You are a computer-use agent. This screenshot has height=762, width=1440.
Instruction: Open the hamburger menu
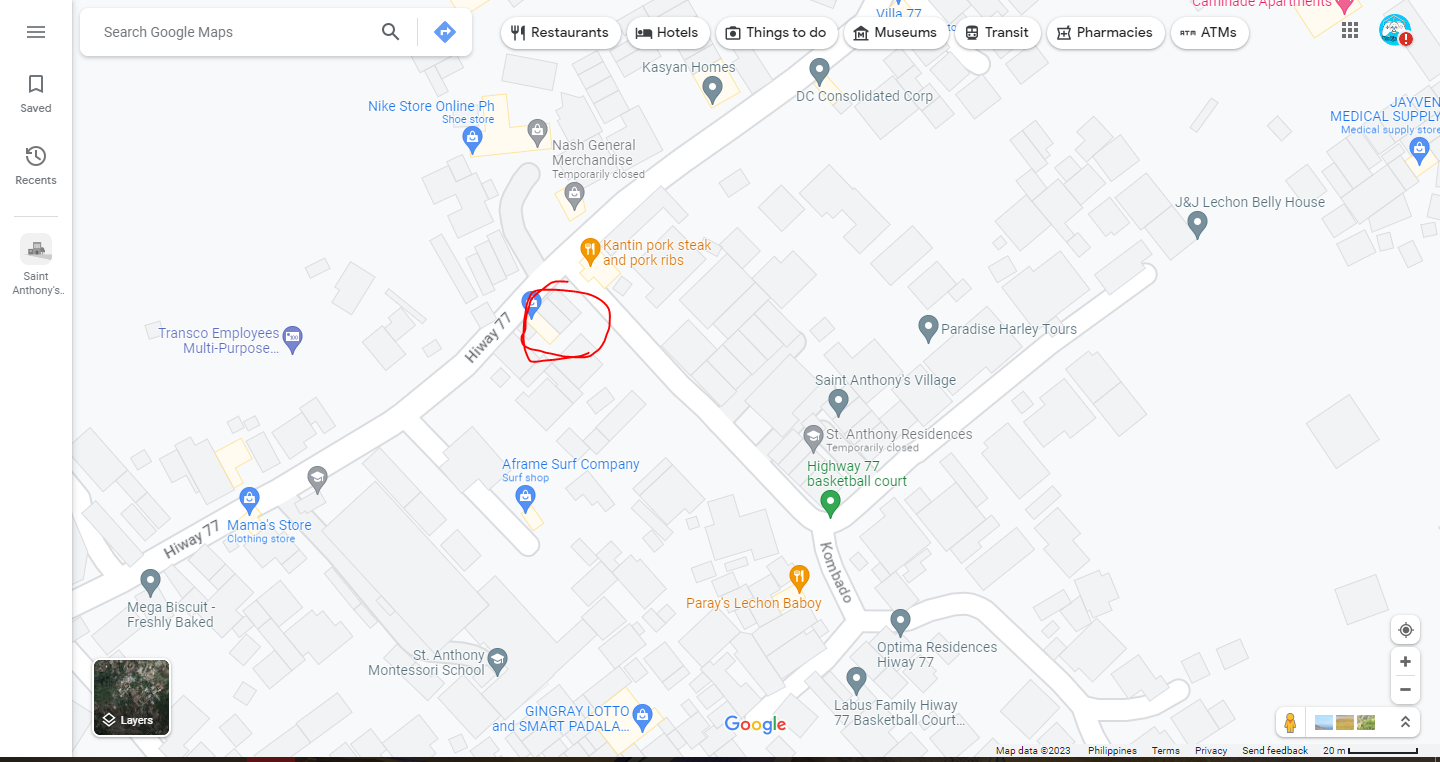pos(36,32)
